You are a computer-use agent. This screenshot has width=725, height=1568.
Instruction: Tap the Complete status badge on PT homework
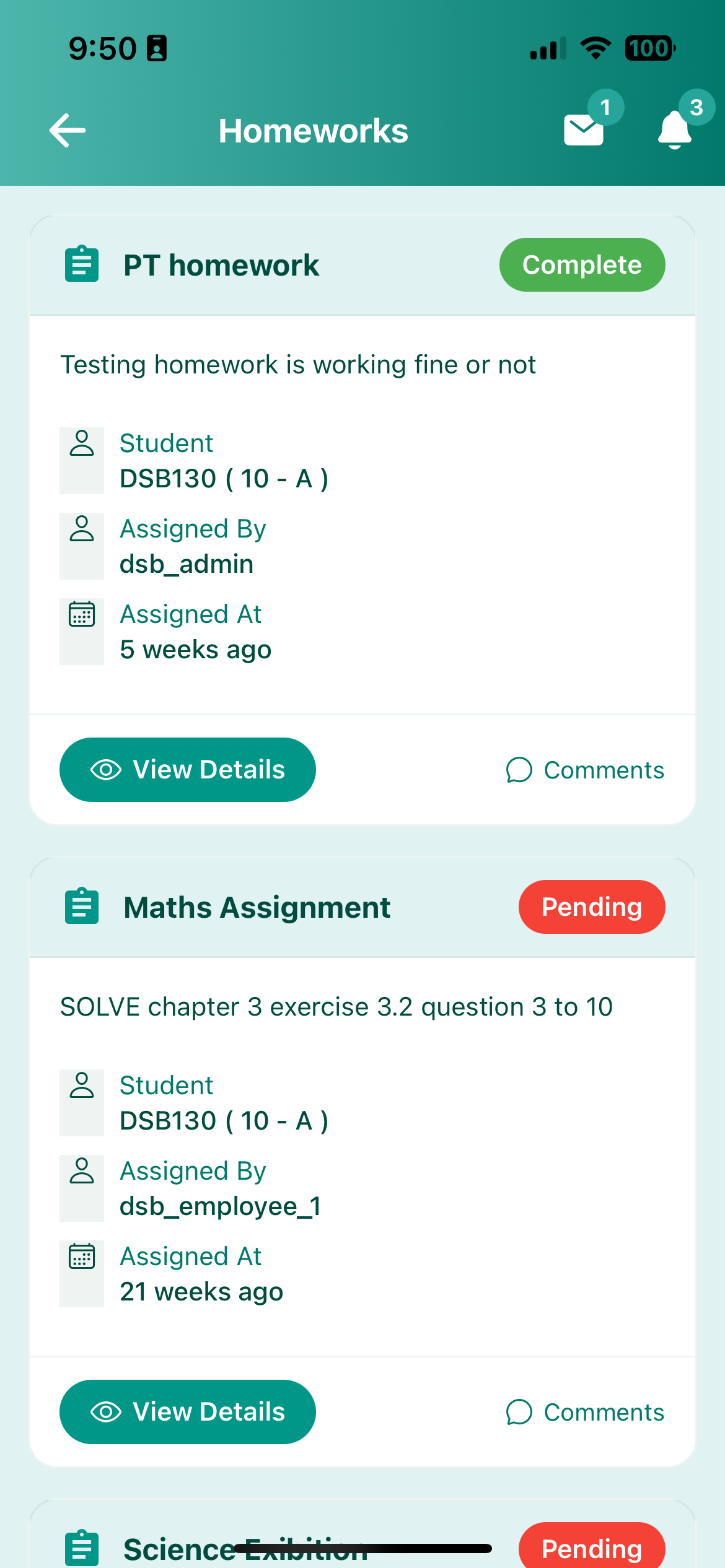(x=581, y=264)
